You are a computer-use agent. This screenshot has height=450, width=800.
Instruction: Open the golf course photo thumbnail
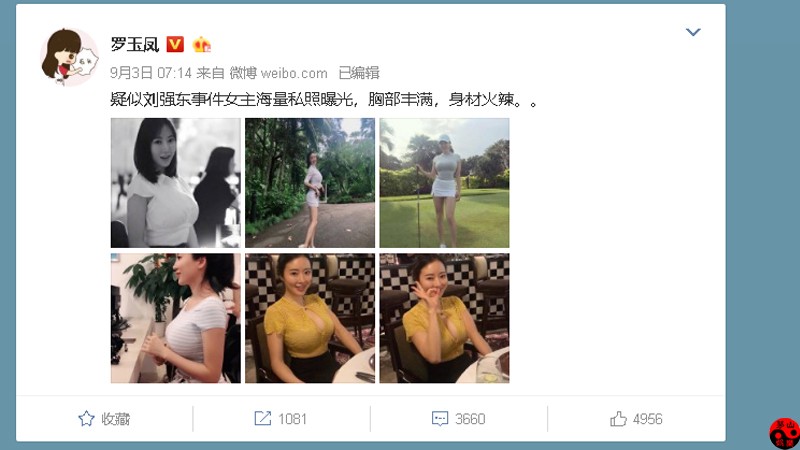point(444,183)
